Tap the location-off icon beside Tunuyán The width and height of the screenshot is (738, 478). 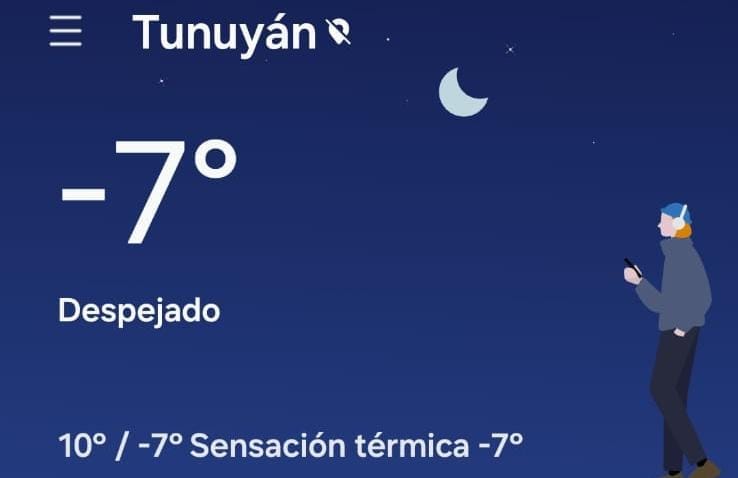(x=339, y=33)
